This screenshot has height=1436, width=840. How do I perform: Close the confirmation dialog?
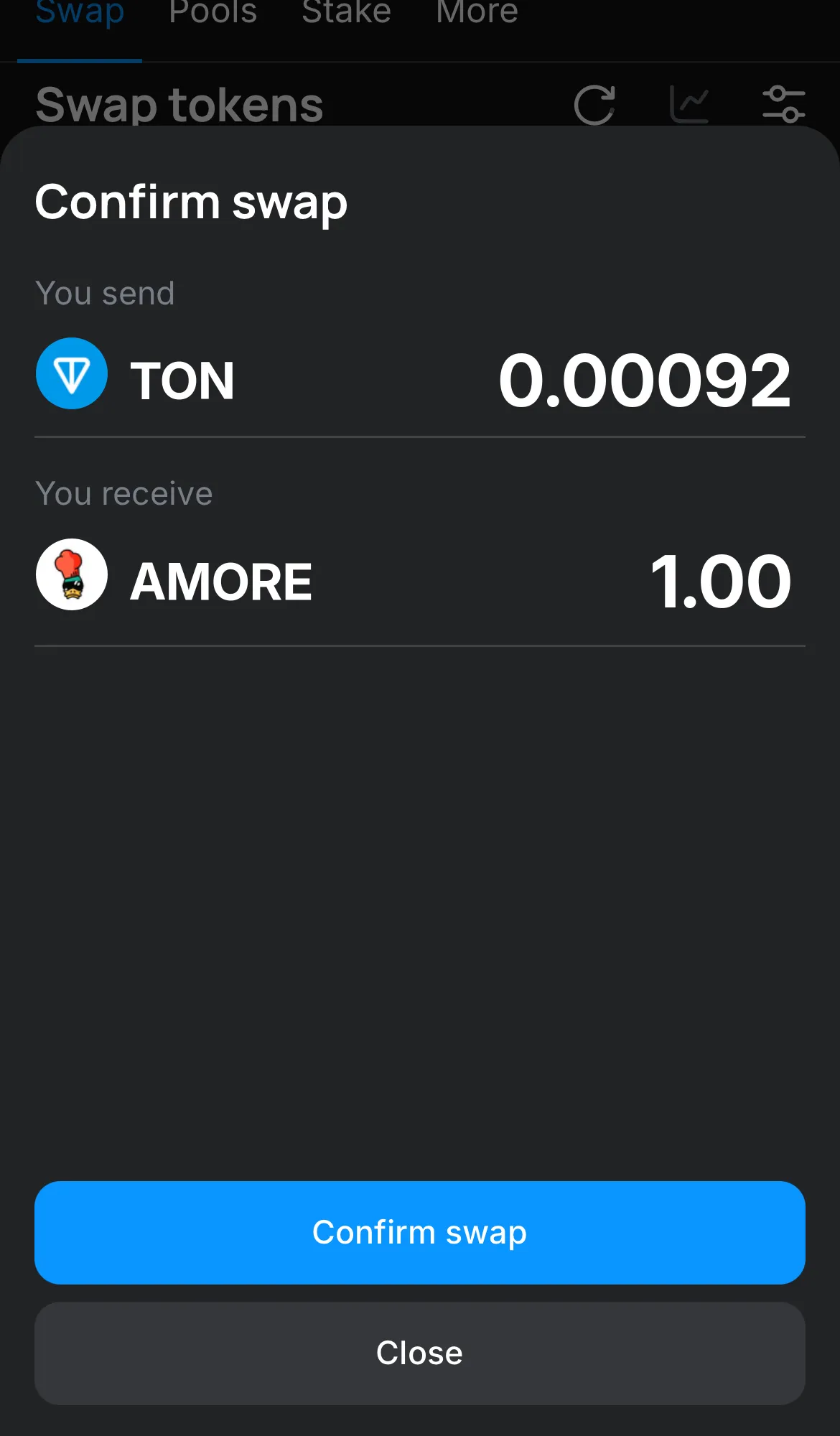coord(420,1353)
